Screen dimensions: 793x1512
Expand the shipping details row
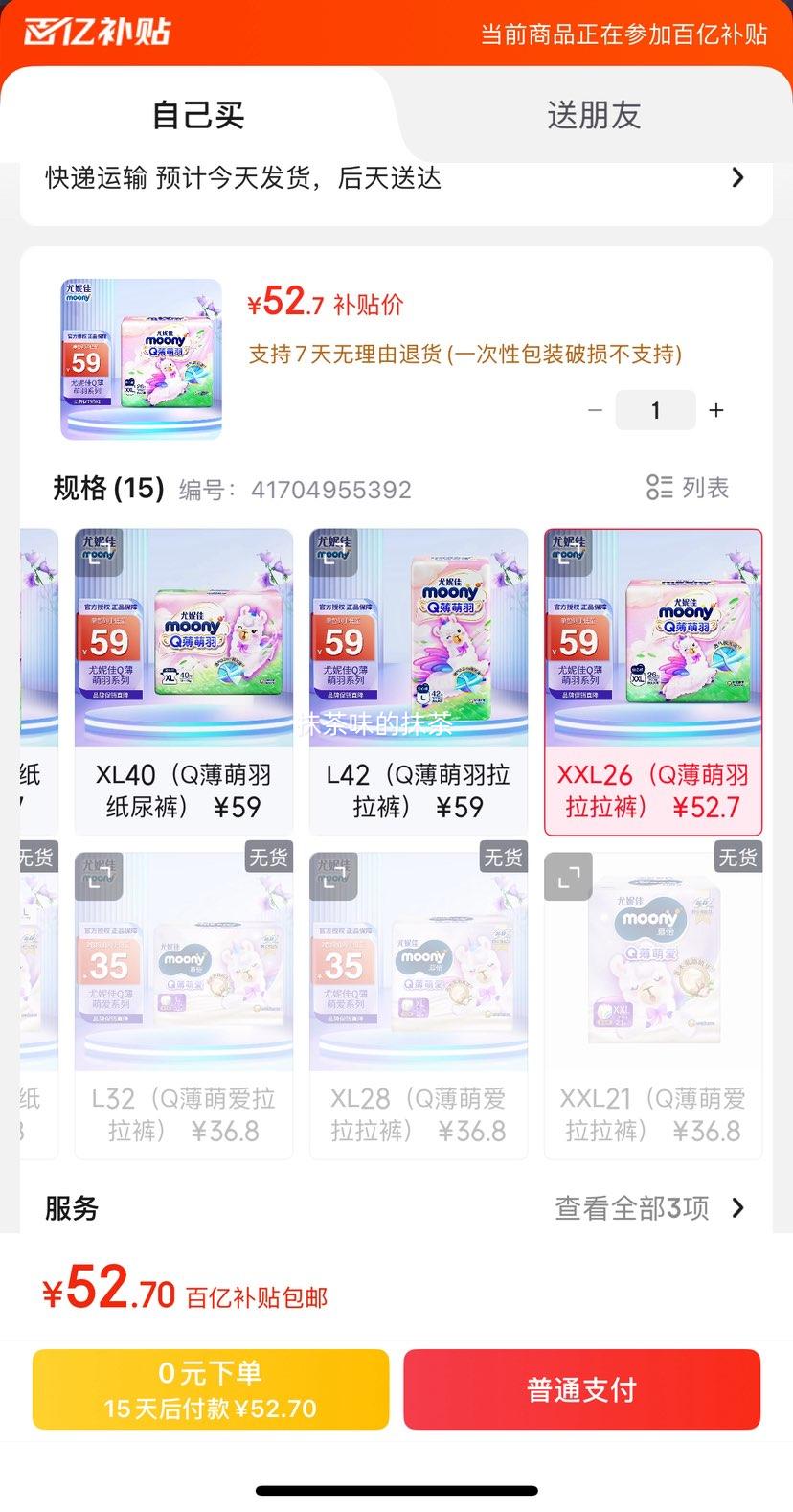tap(396, 178)
